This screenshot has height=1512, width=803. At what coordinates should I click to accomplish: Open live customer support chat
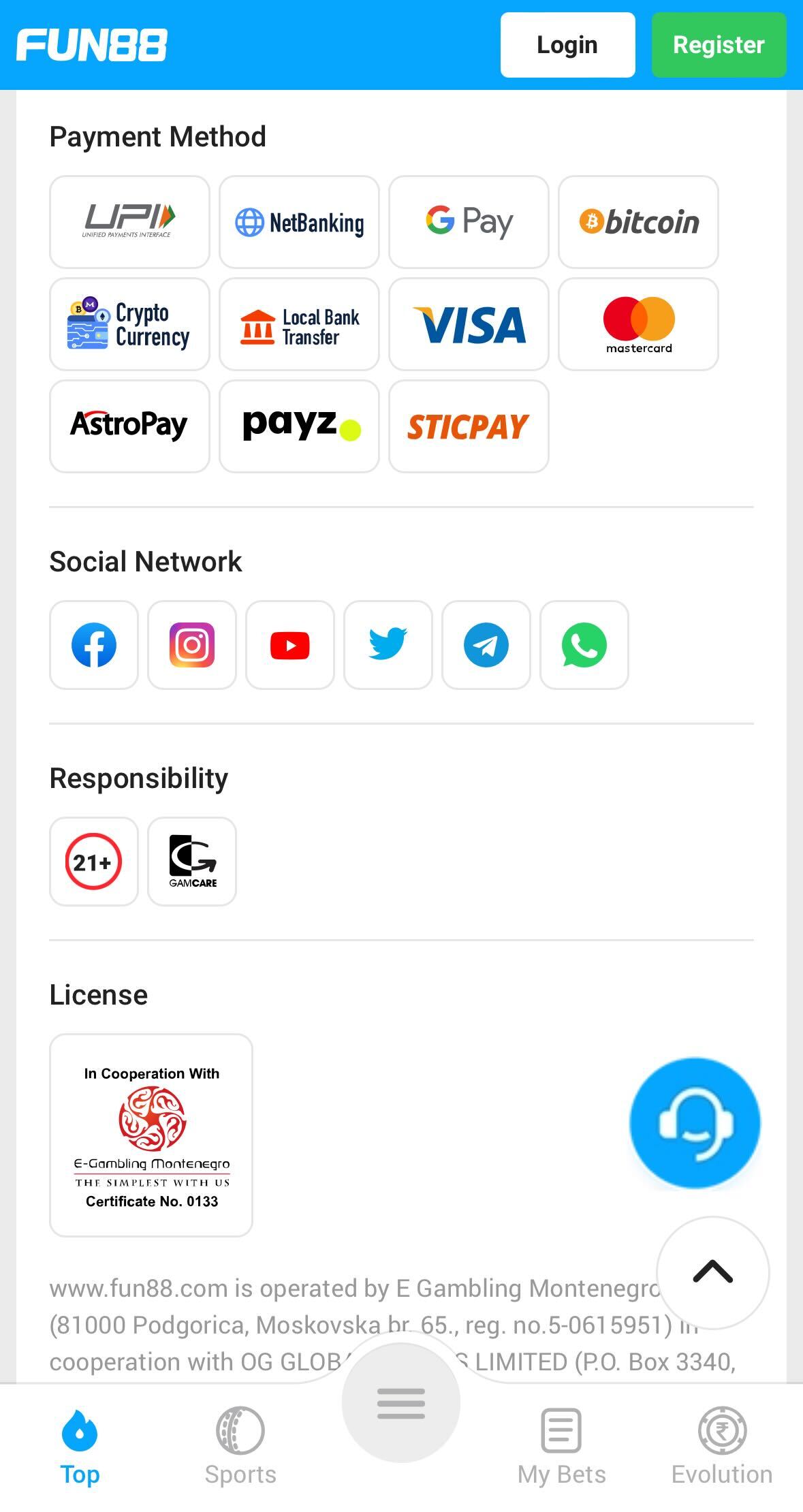(695, 1122)
